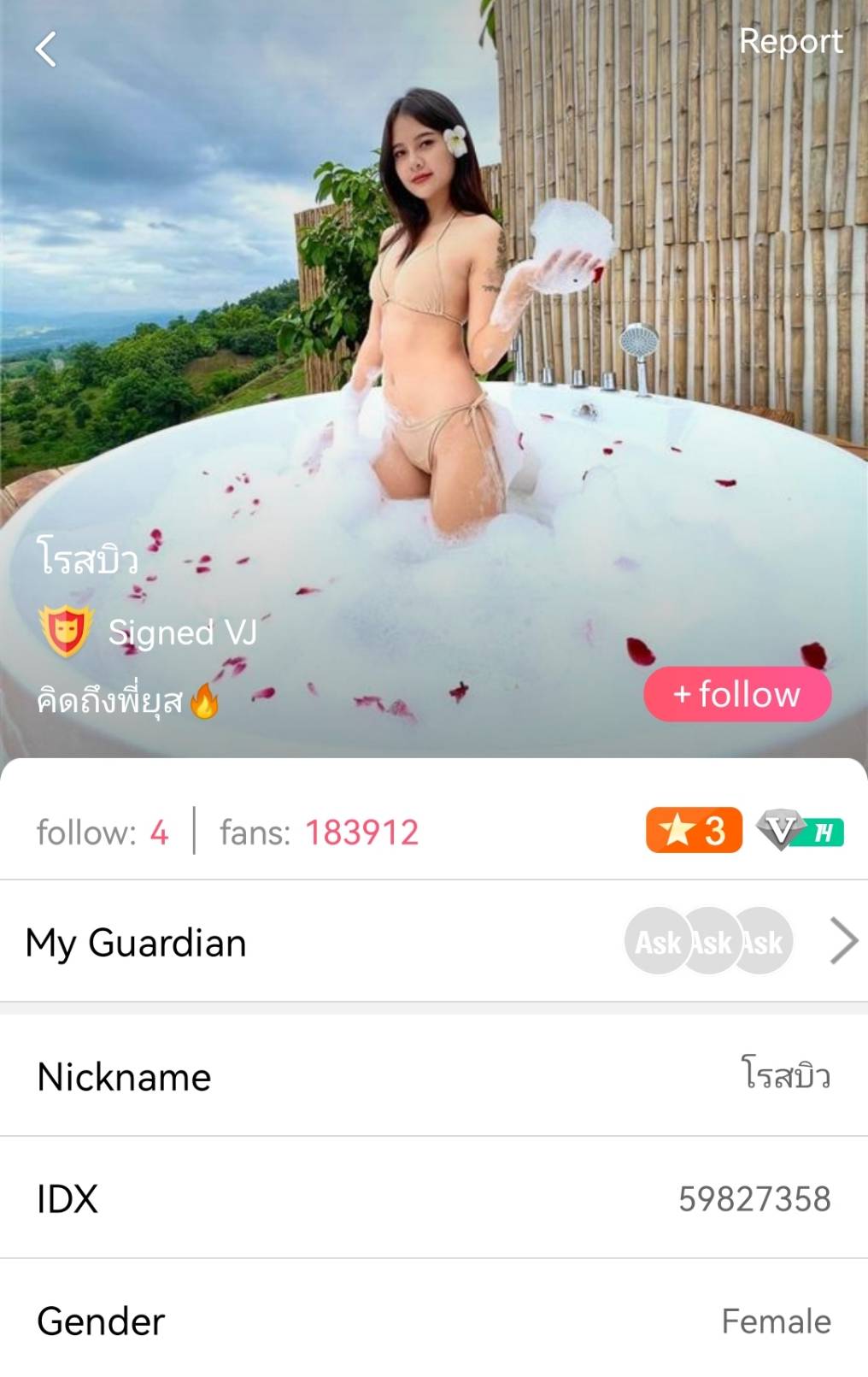The image size is (868, 1377).
Task: Report this user profile
Action: tap(790, 41)
